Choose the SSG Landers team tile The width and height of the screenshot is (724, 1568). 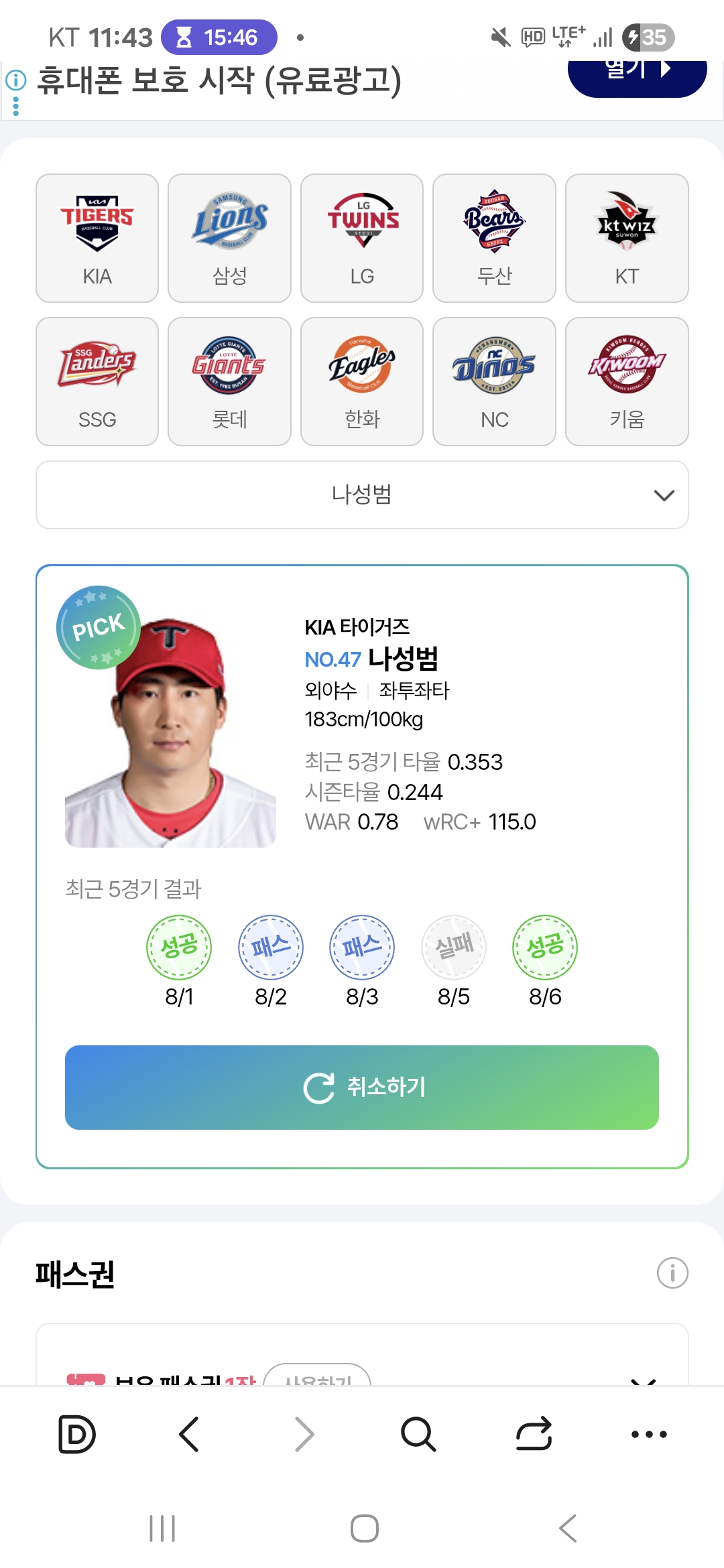[97, 381]
